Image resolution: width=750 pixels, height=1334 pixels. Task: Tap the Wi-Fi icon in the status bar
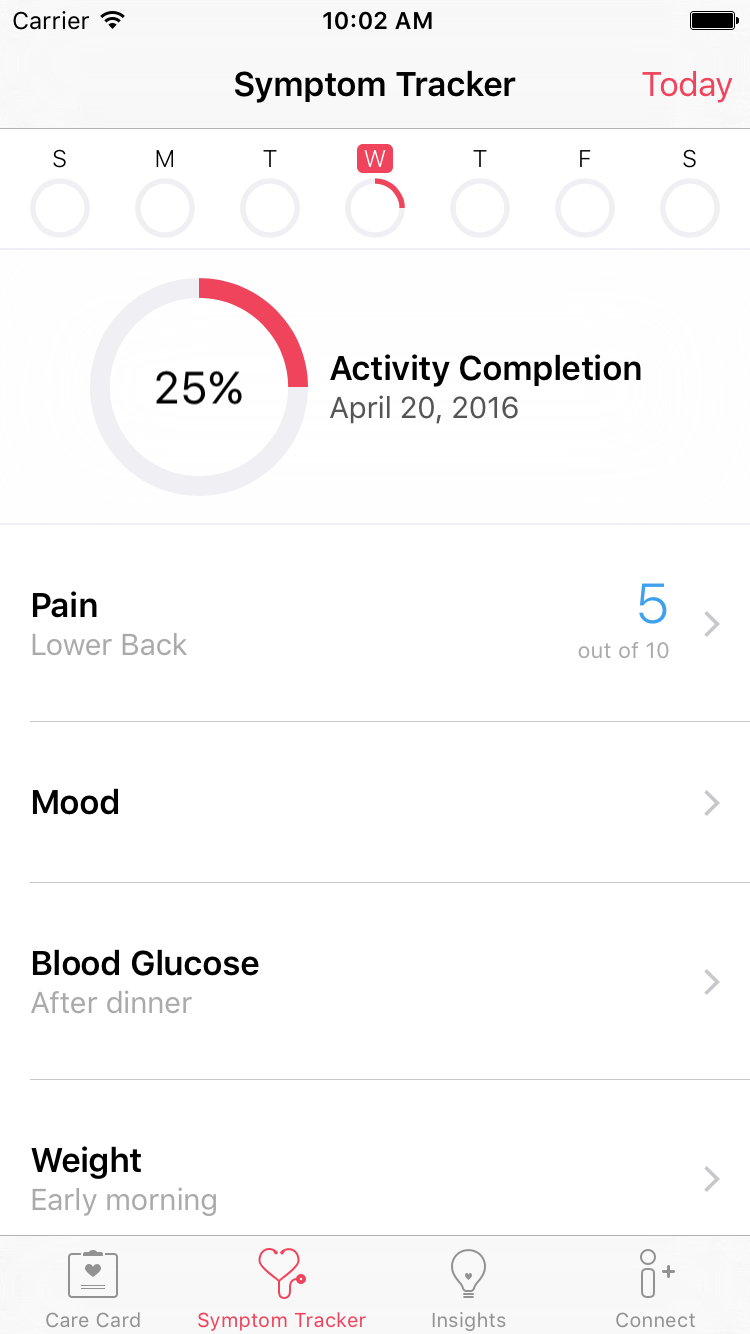pyautogui.click(x=110, y=20)
